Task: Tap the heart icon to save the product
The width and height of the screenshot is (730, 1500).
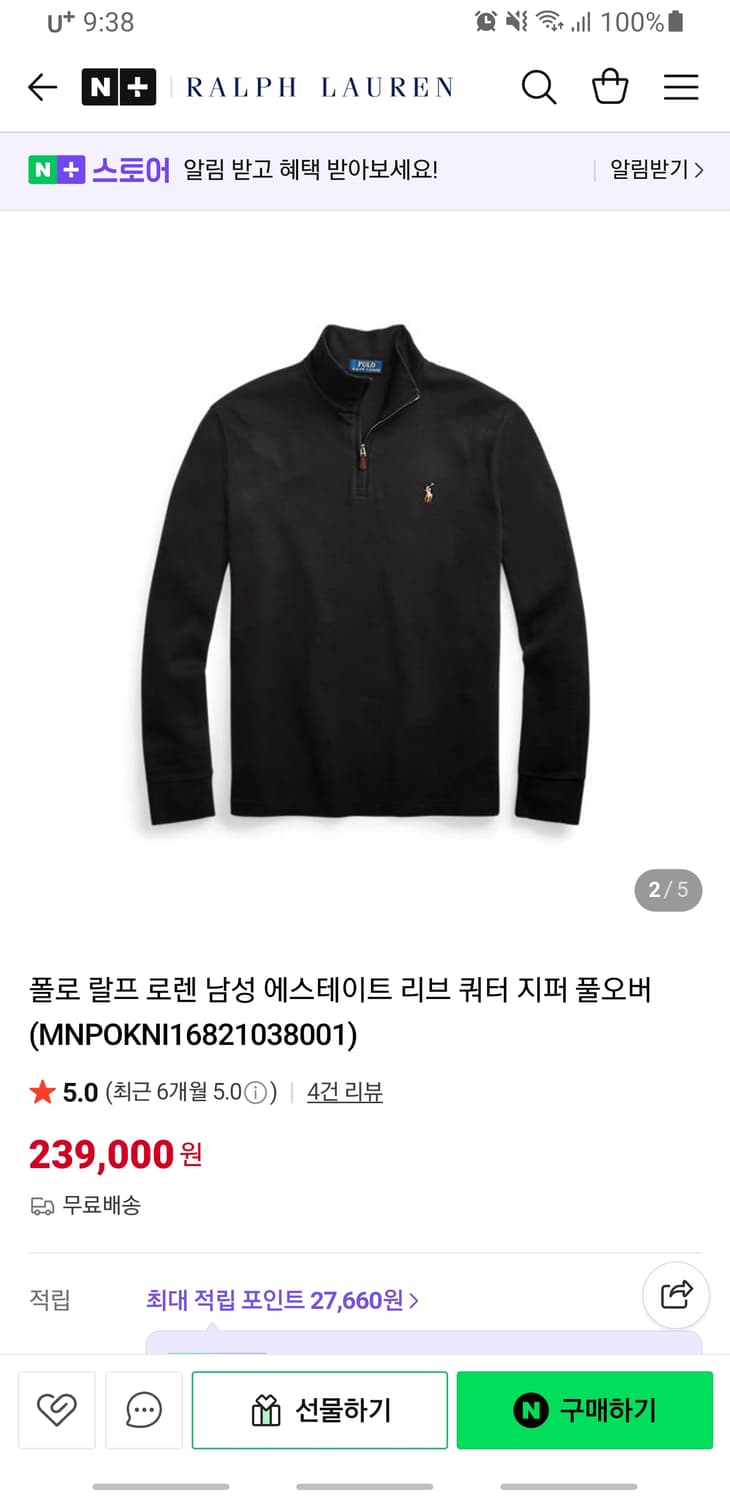Action: tap(56, 1410)
